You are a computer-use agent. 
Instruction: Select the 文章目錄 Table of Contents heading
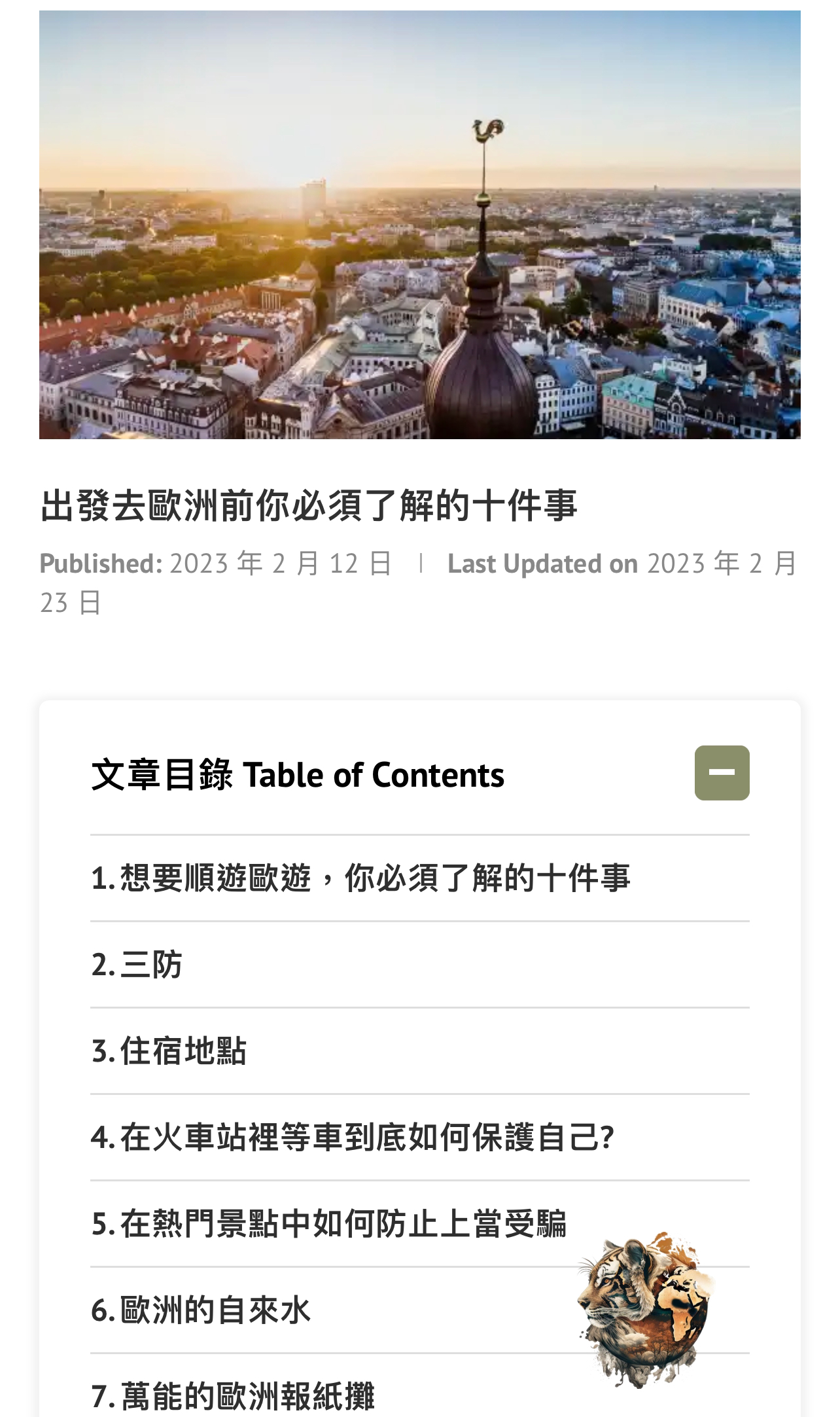(298, 775)
